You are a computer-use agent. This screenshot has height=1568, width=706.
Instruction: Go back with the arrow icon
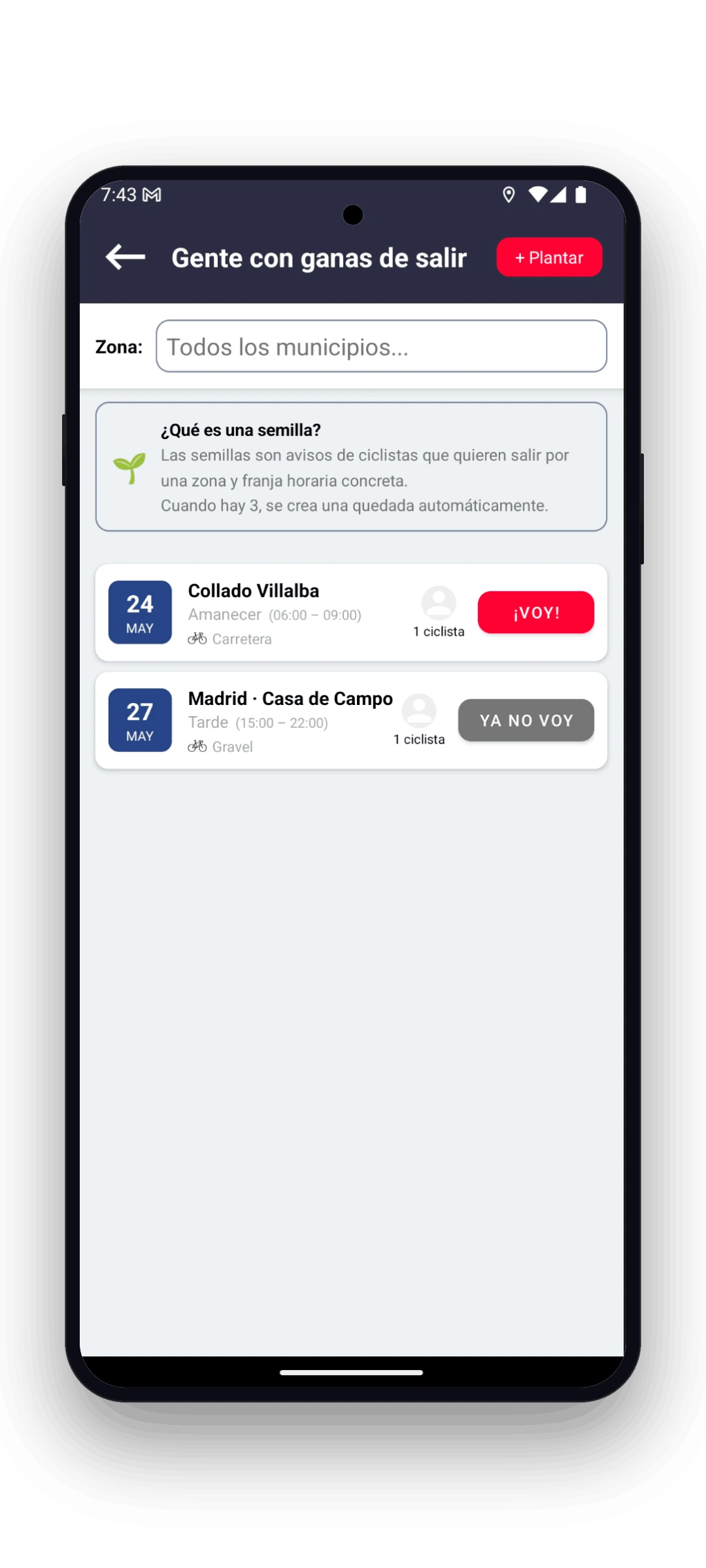tap(126, 257)
